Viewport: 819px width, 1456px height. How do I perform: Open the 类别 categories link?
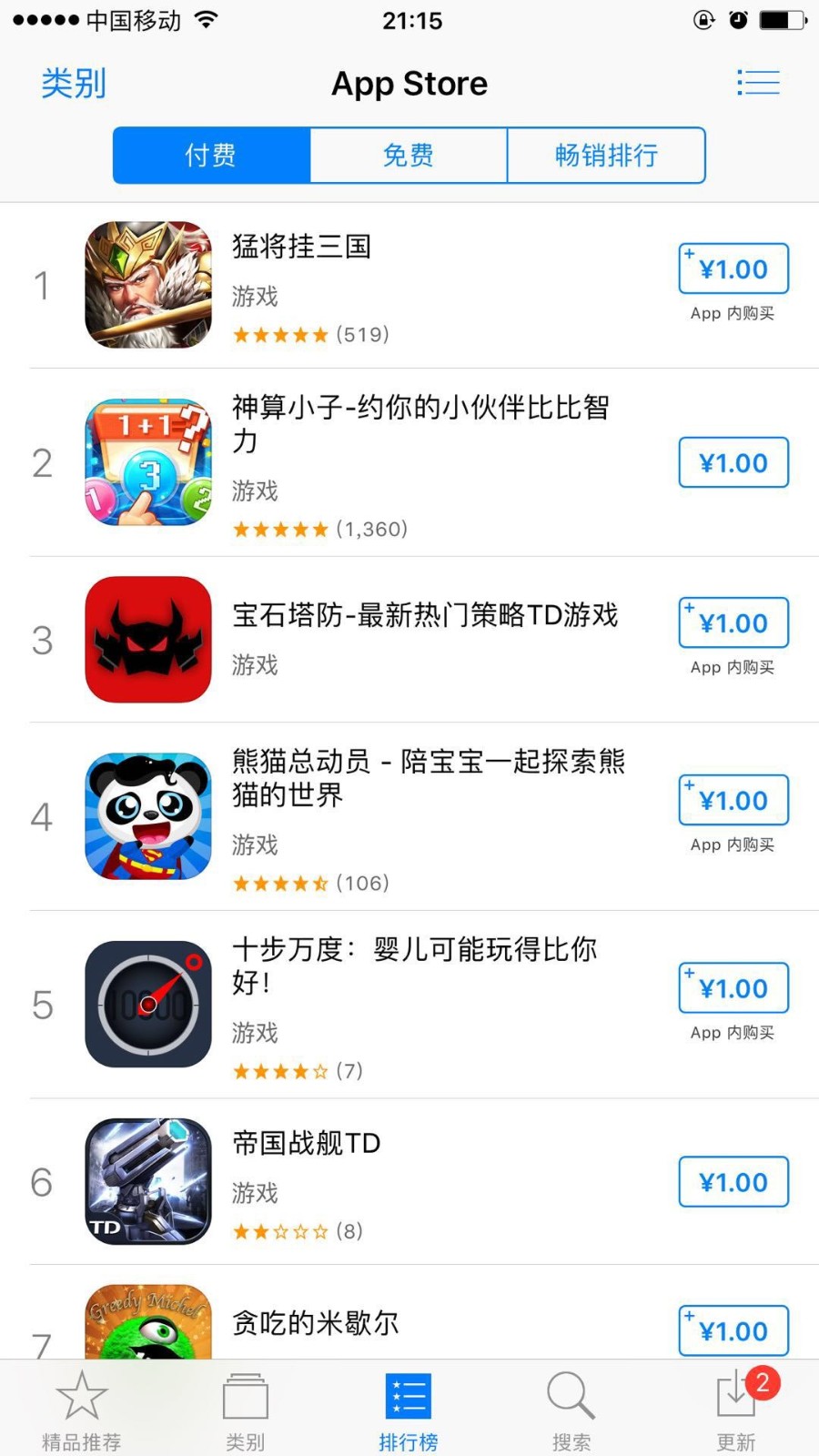point(74,84)
